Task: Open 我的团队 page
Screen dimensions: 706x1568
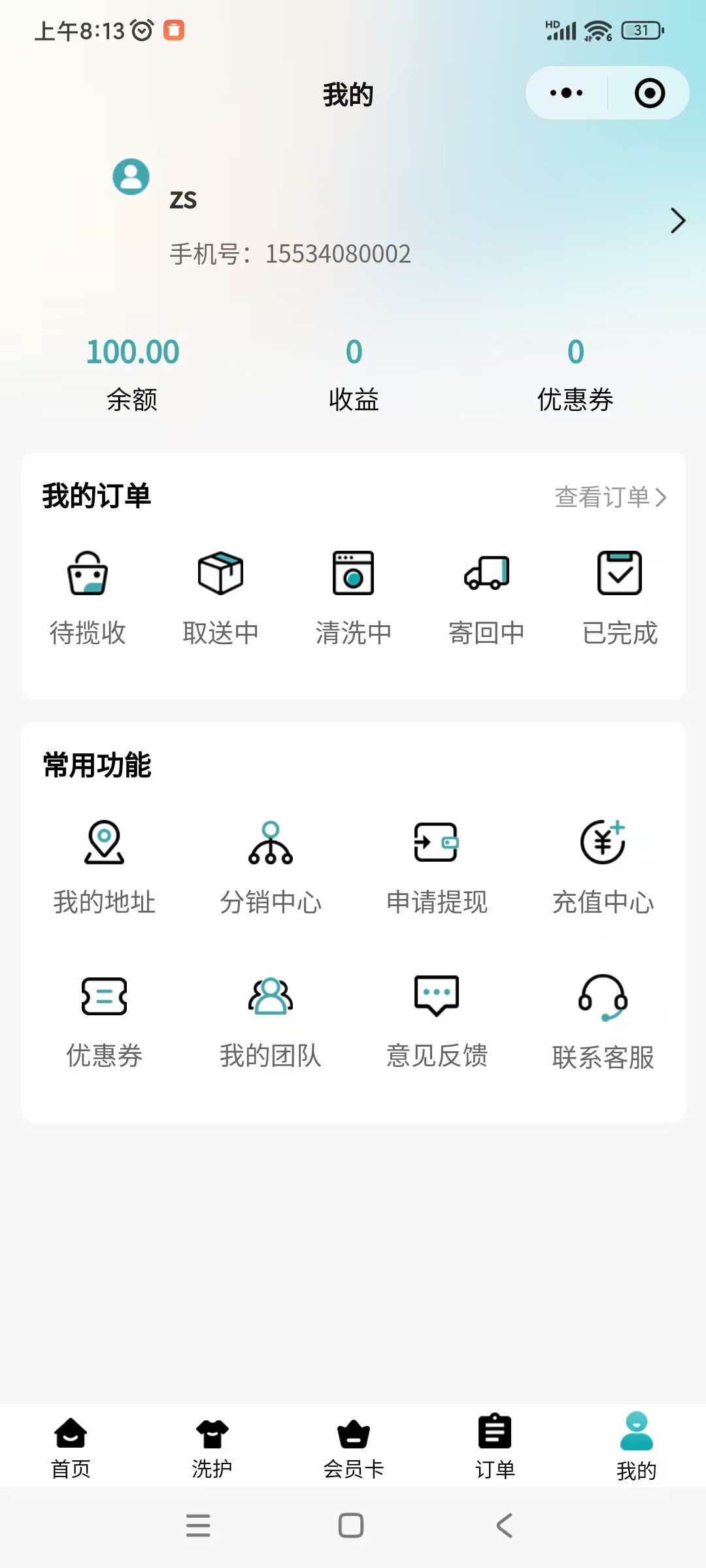Action: click(x=271, y=1022)
